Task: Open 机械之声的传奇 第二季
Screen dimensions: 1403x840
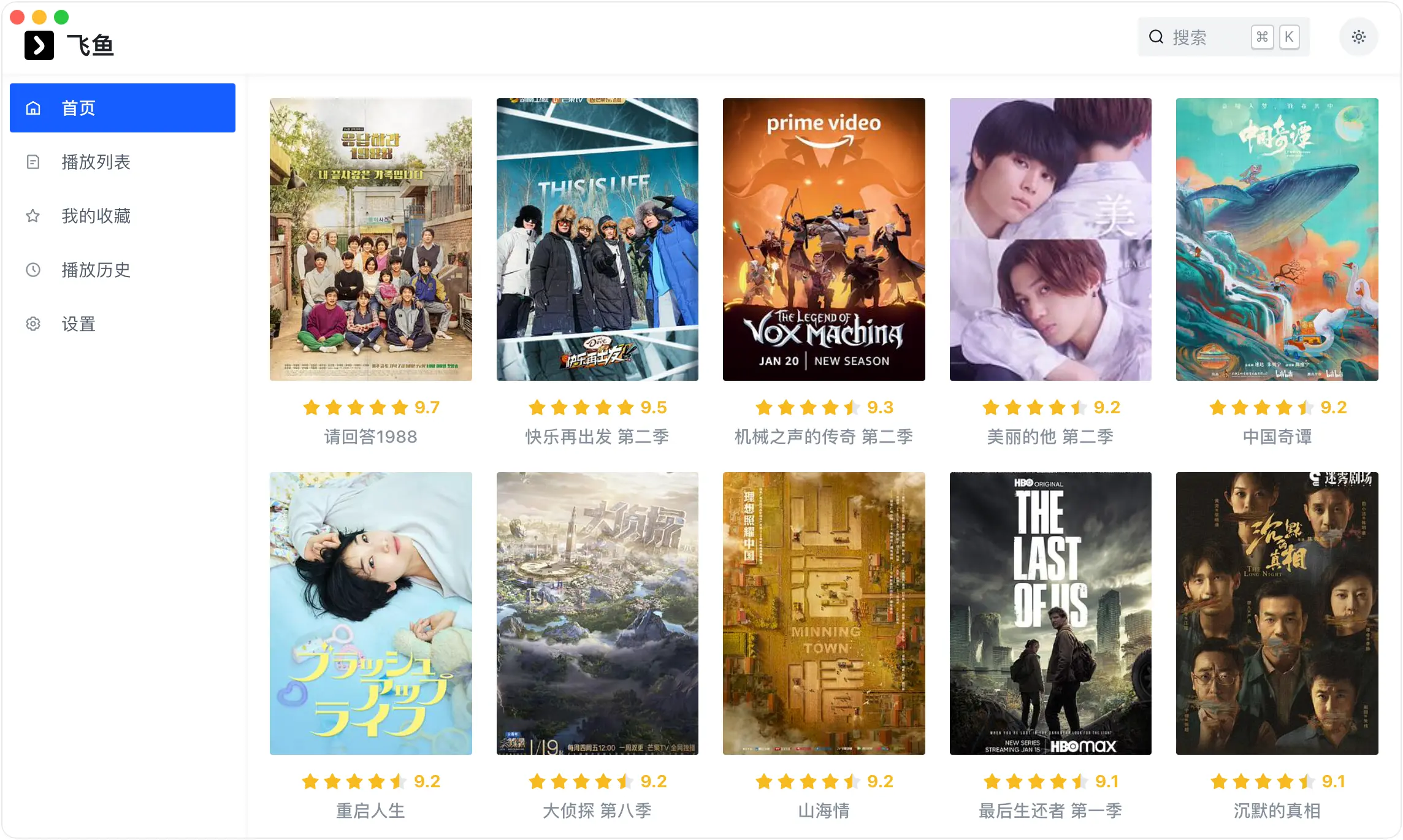Action: pyautogui.click(x=824, y=239)
